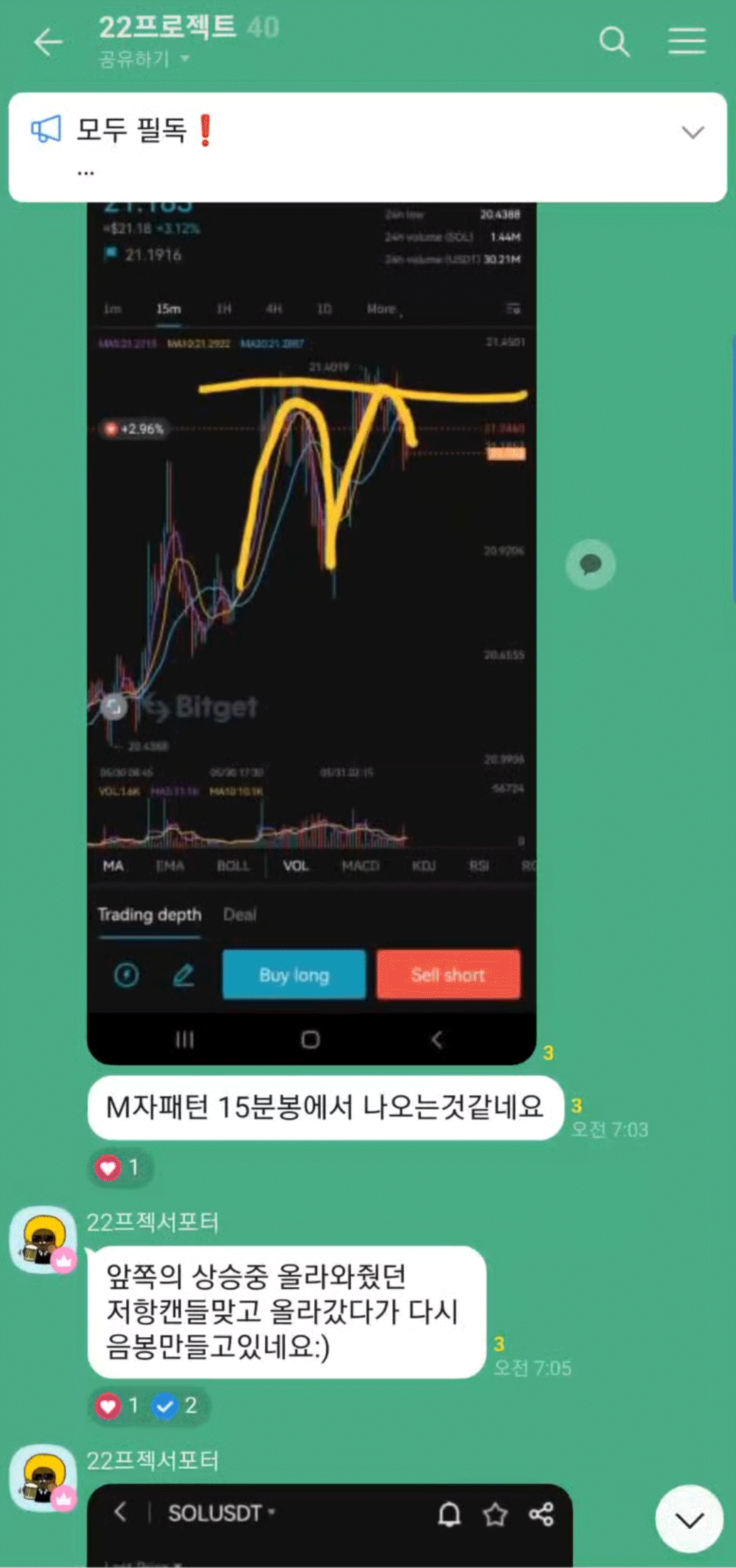736x1568 pixels.
Task: Expand the 모두 필독 notice banner
Action: pyautogui.click(x=692, y=132)
